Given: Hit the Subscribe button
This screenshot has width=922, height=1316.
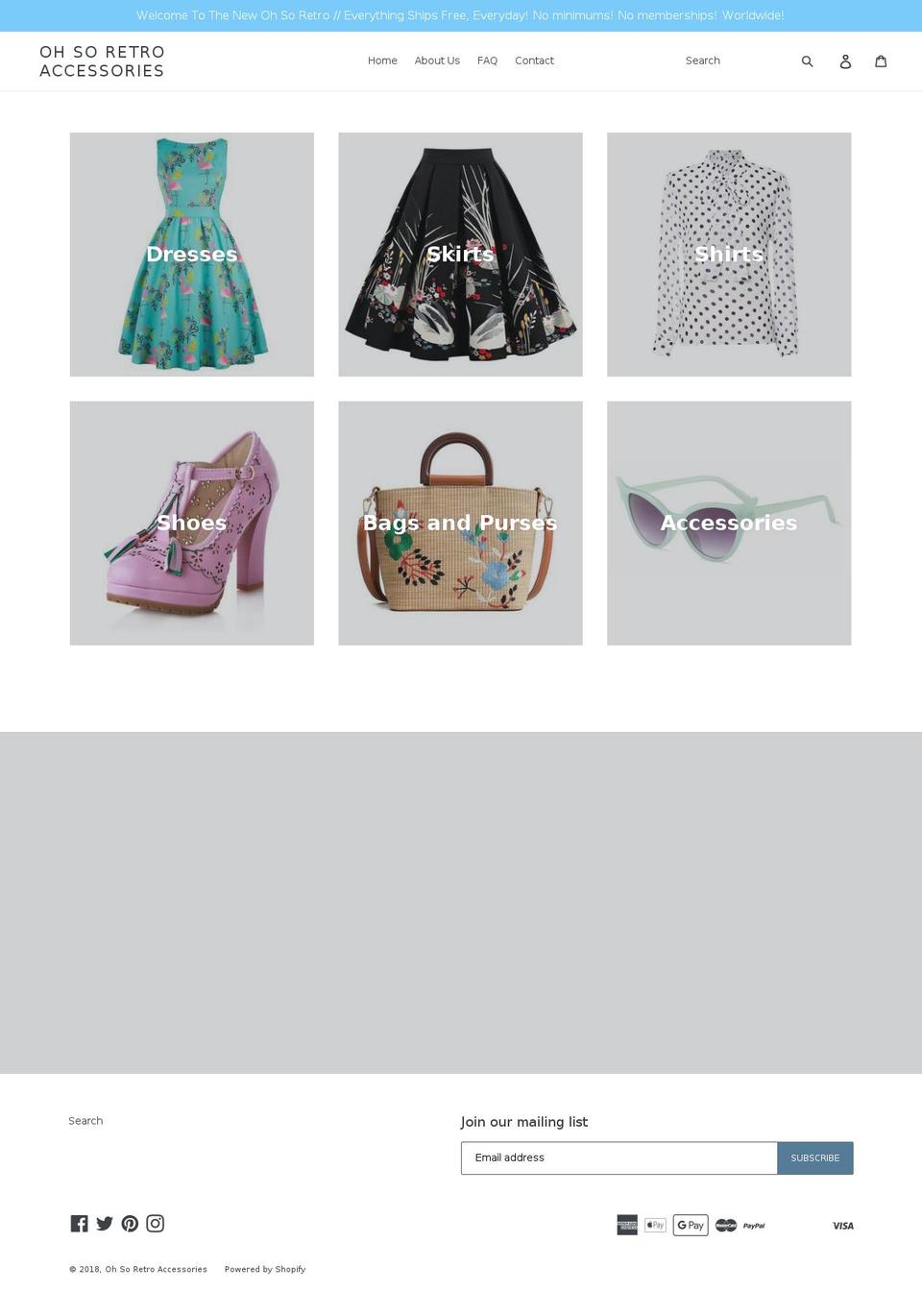Looking at the screenshot, I should (x=814, y=1158).
